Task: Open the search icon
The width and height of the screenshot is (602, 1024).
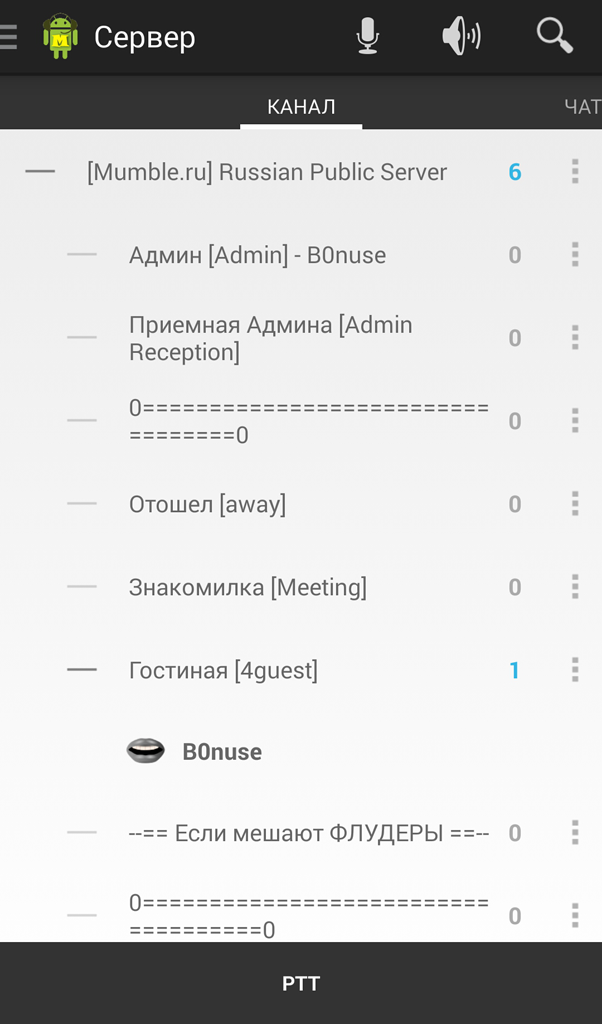Action: click(x=554, y=38)
